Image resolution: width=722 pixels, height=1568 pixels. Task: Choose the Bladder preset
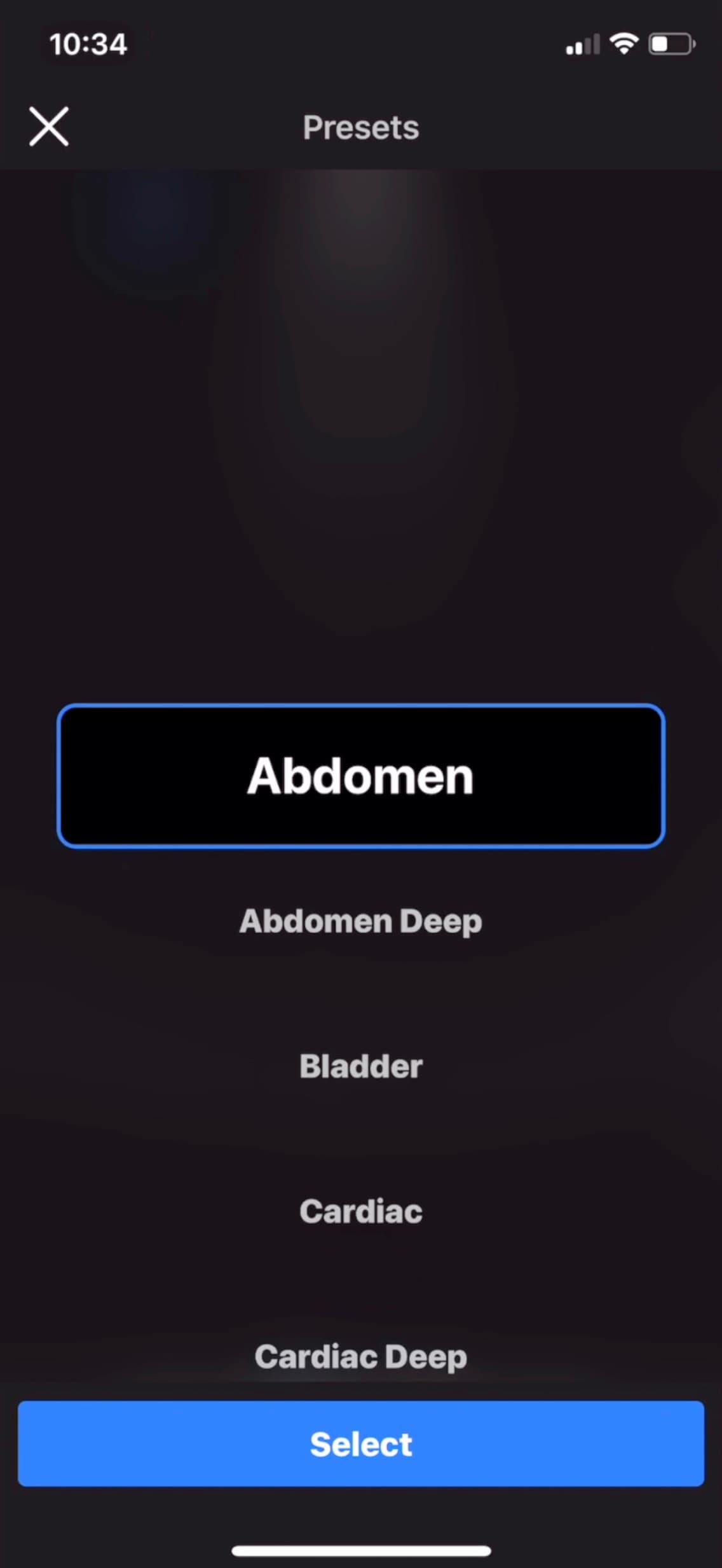(360, 1066)
